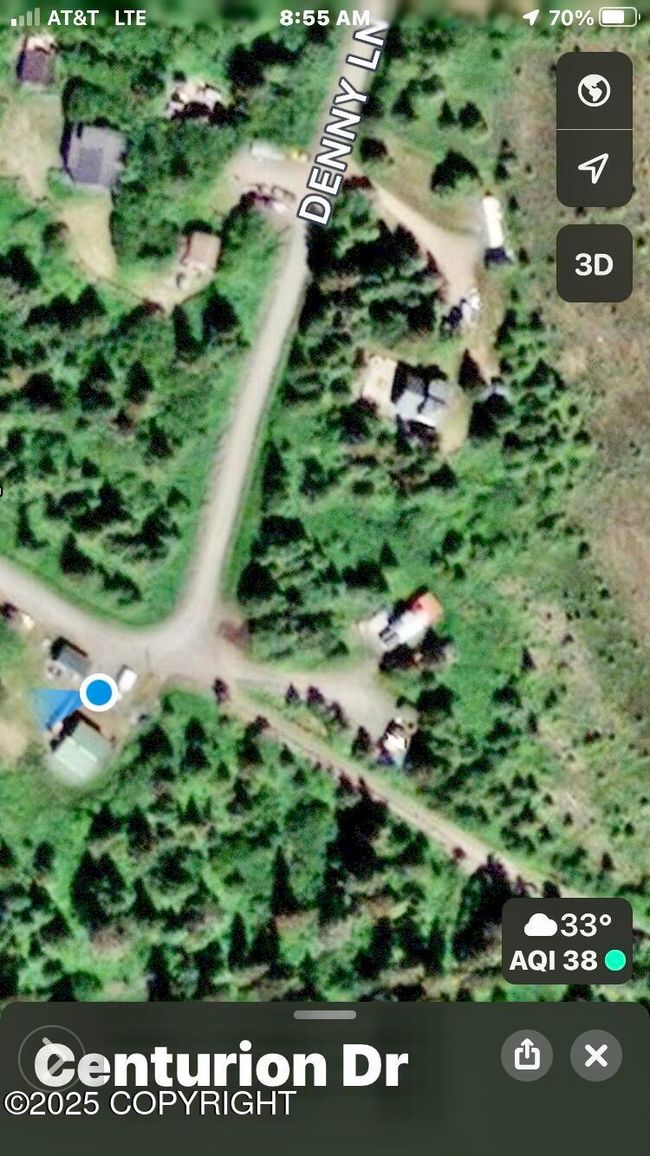Tap the place card grabber handle

click(325, 1015)
